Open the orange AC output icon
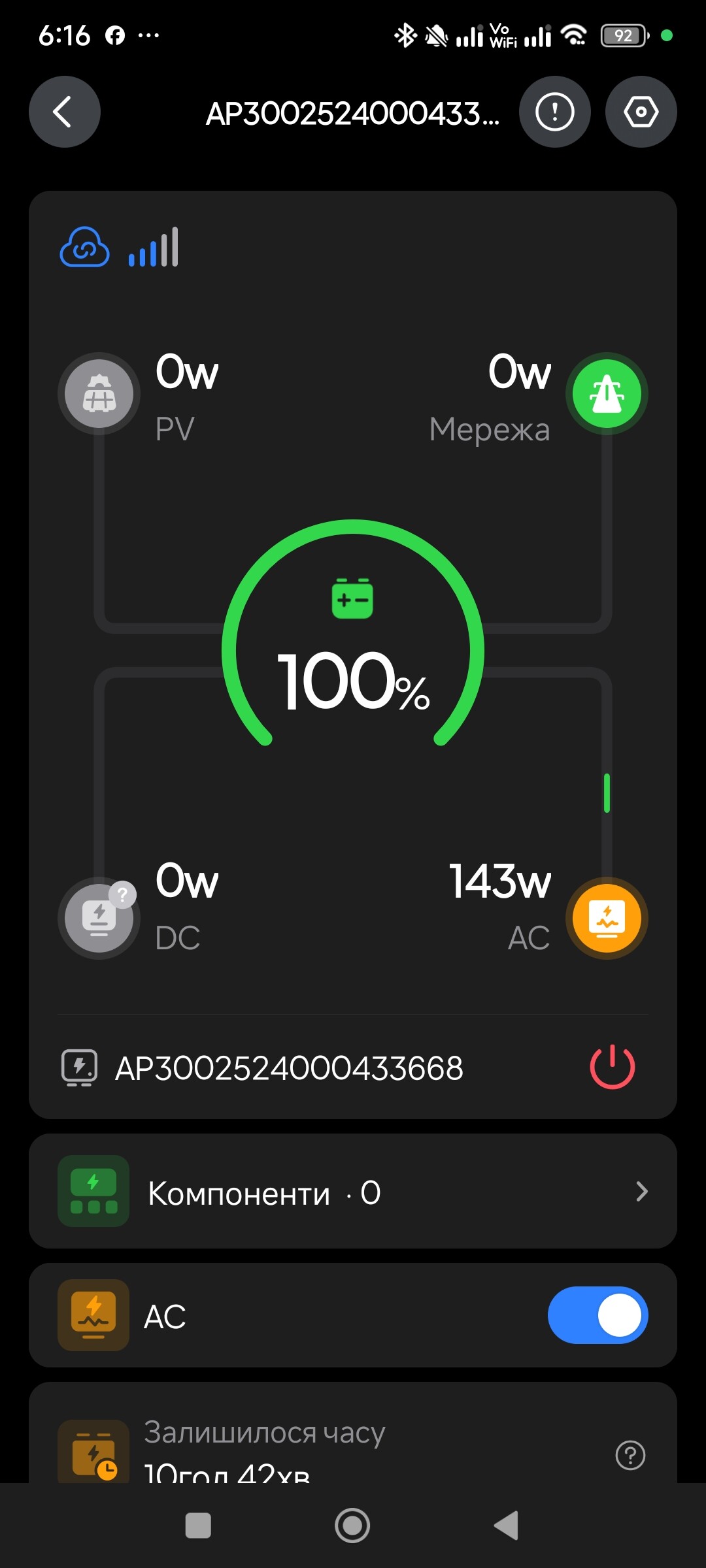Image resolution: width=706 pixels, height=1568 pixels. click(x=607, y=918)
